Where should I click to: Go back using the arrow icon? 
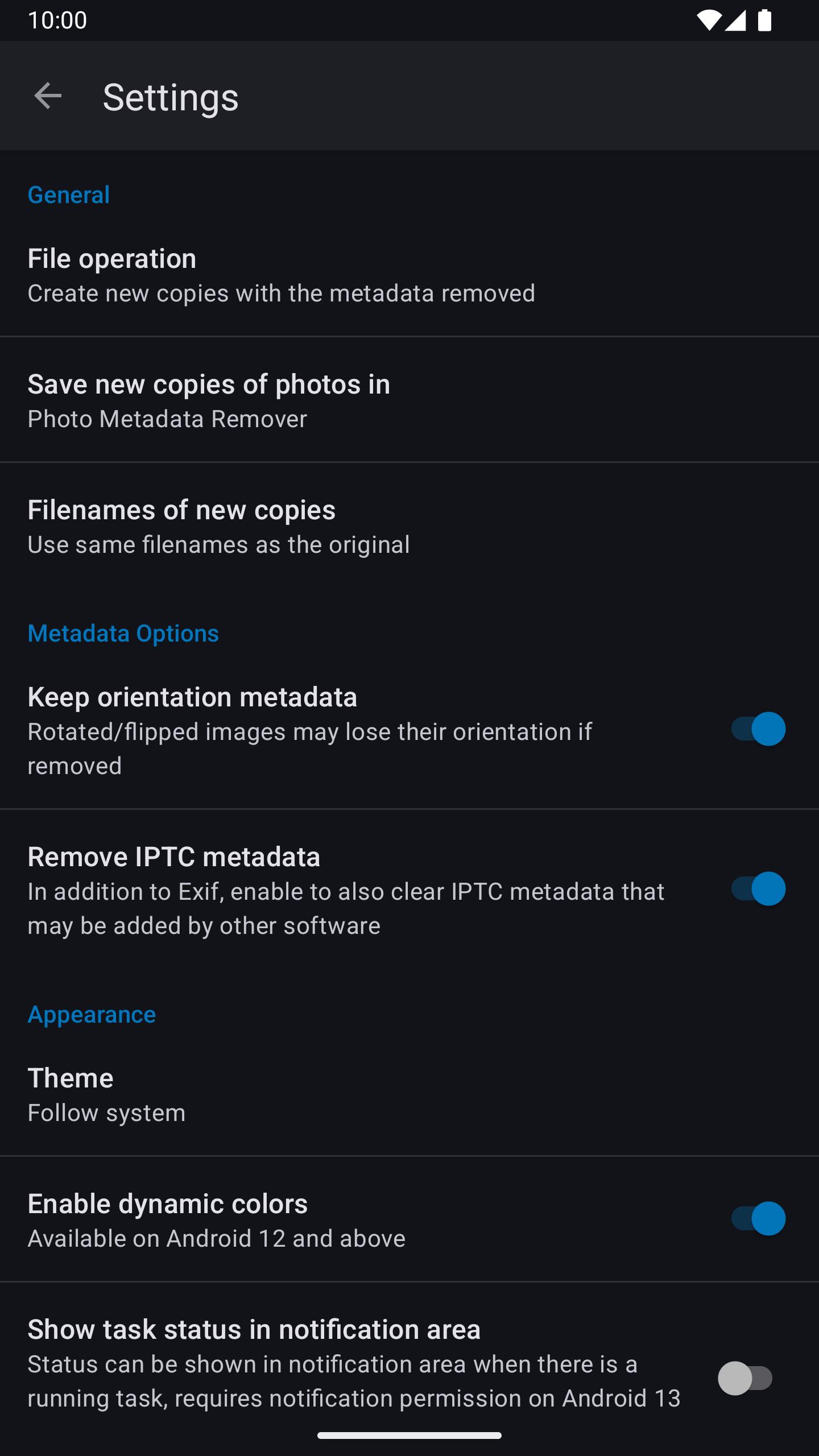48,96
